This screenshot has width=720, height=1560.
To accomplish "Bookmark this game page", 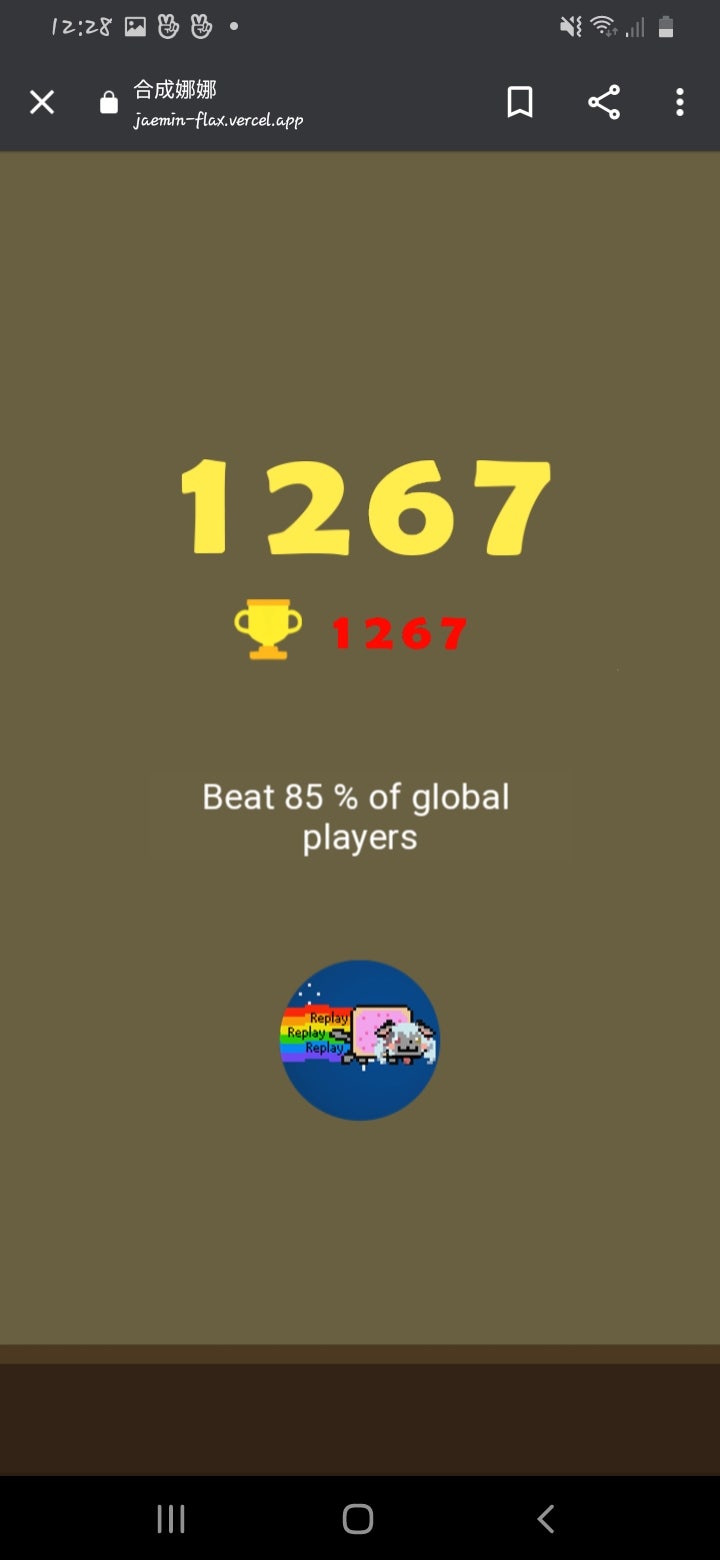I will click(x=520, y=102).
